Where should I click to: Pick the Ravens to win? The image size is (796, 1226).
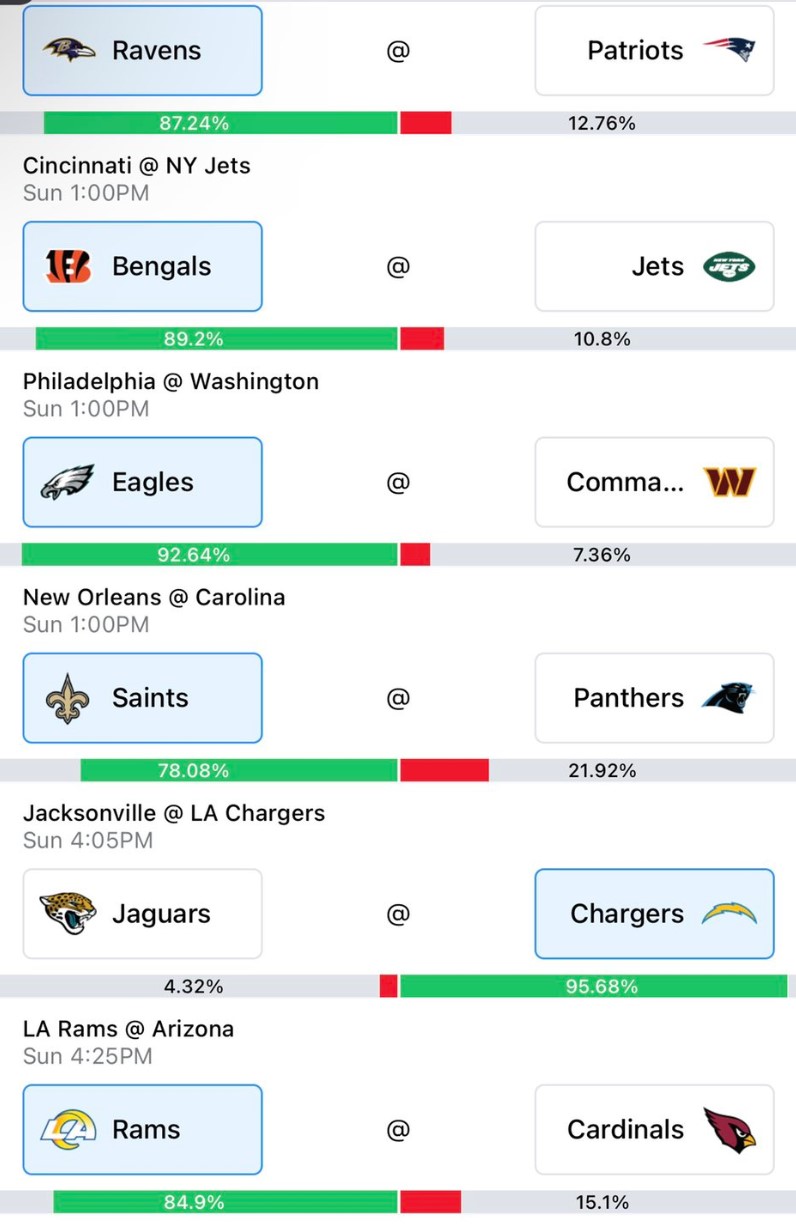pyautogui.click(x=143, y=50)
